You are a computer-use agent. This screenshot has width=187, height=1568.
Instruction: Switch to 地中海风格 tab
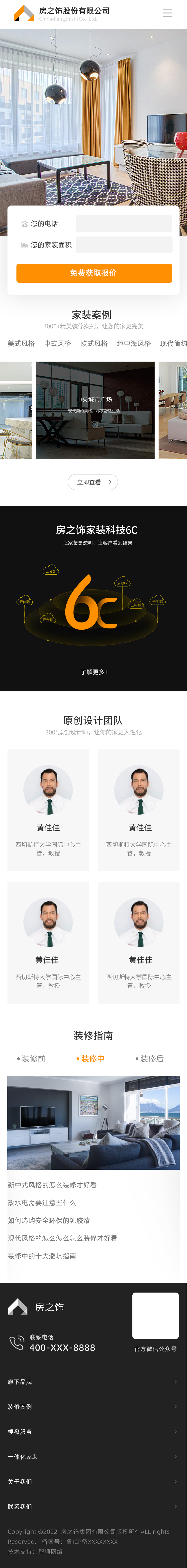pos(134,343)
